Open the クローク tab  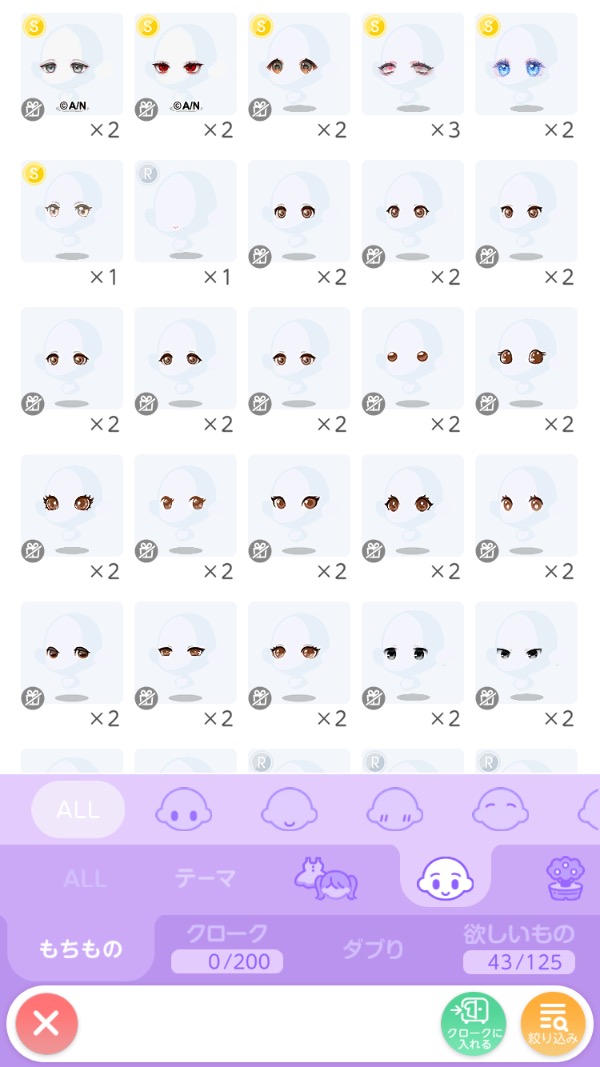point(227,947)
